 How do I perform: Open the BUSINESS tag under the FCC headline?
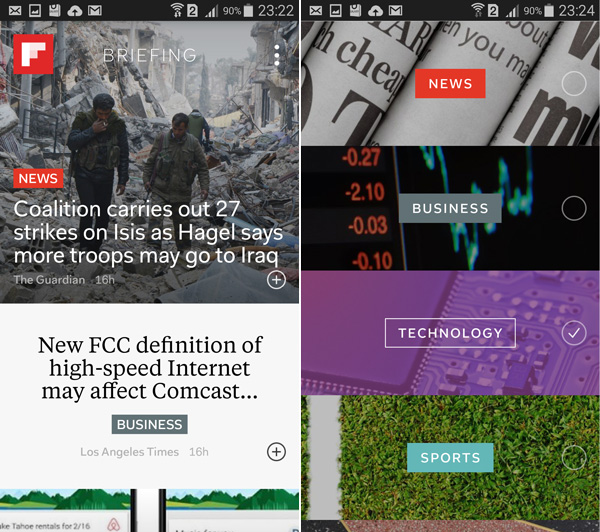(149, 424)
